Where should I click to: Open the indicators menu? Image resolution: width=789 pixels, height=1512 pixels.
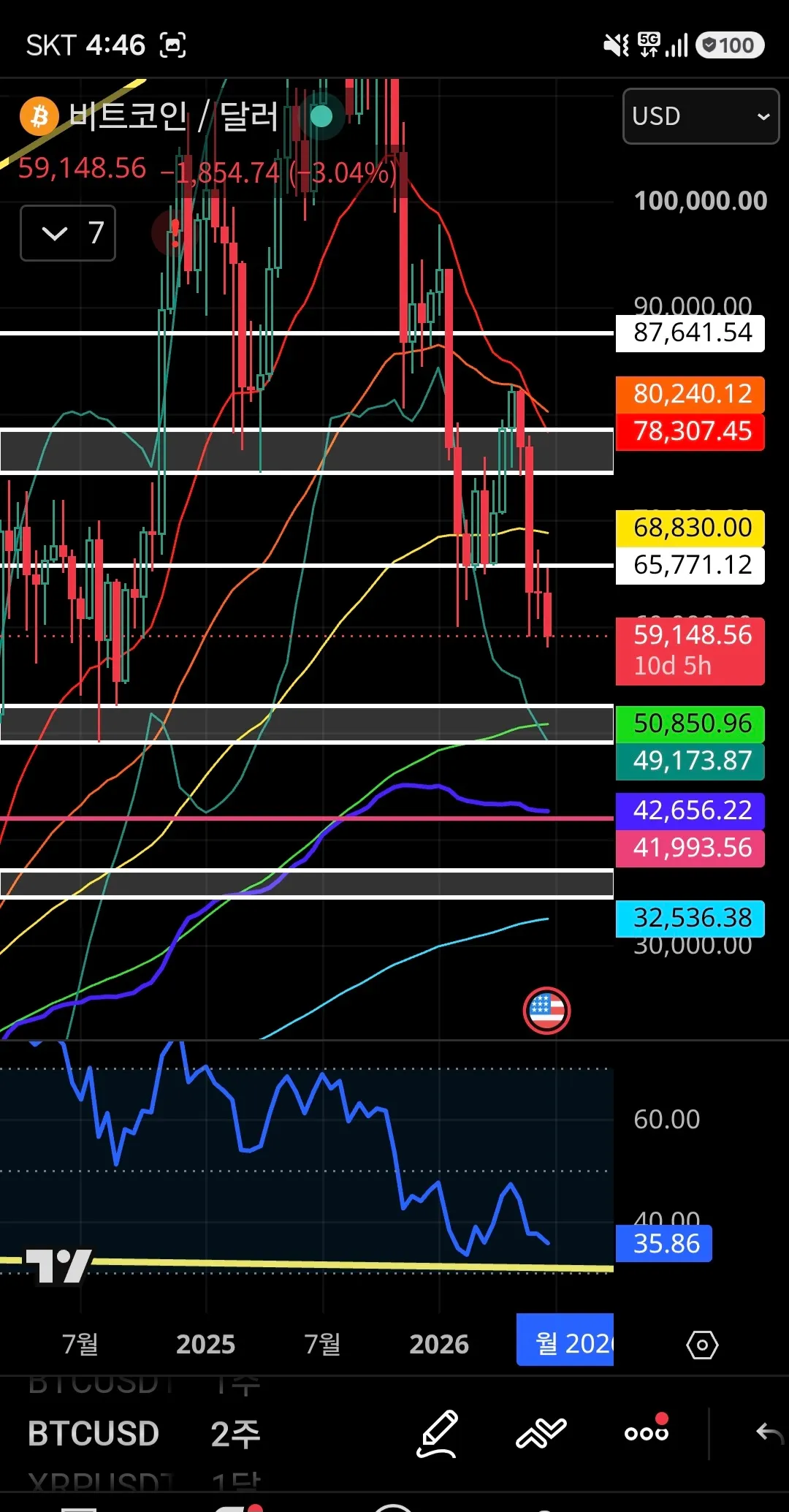tap(541, 1433)
